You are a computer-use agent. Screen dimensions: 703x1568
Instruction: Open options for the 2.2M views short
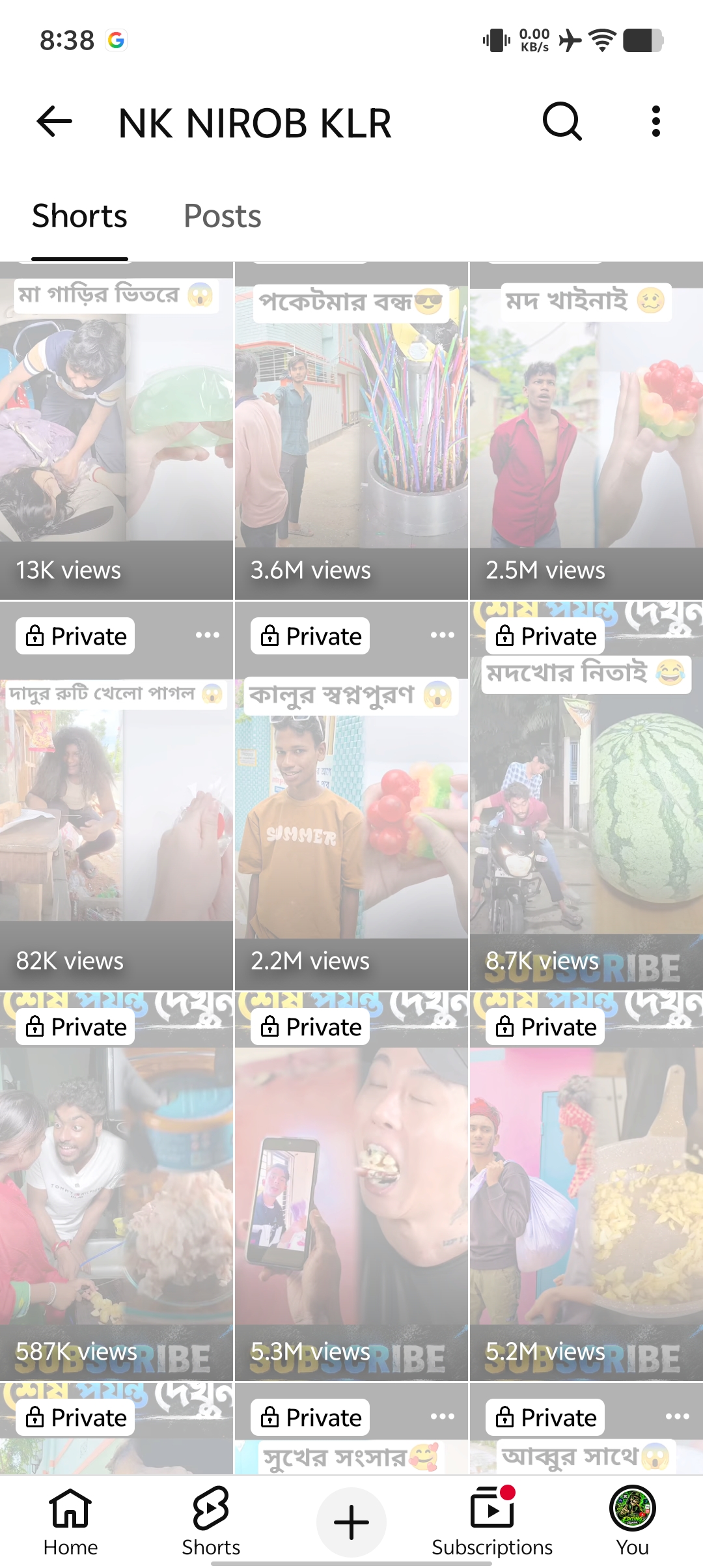443,635
